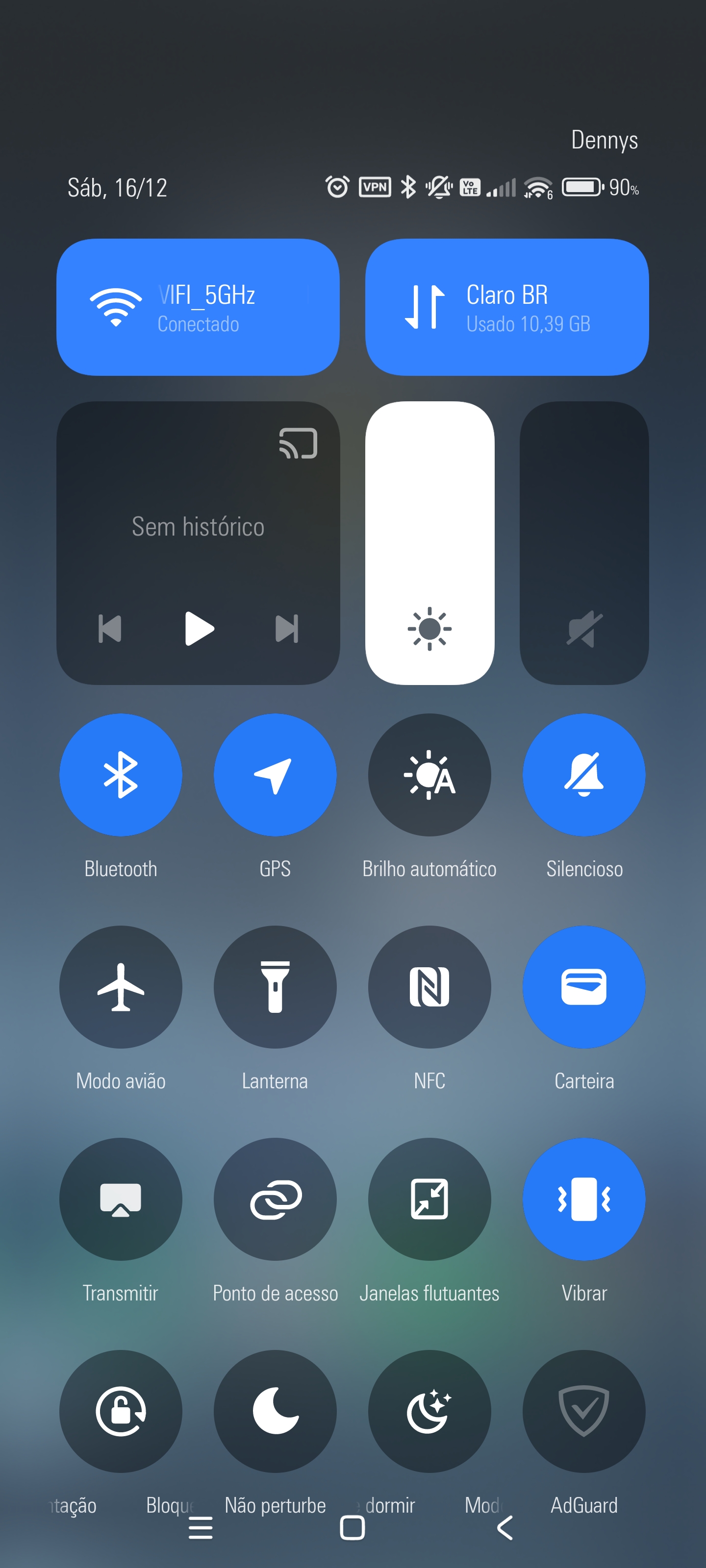Disable GPS location
The image size is (706, 1568).
[x=275, y=775]
